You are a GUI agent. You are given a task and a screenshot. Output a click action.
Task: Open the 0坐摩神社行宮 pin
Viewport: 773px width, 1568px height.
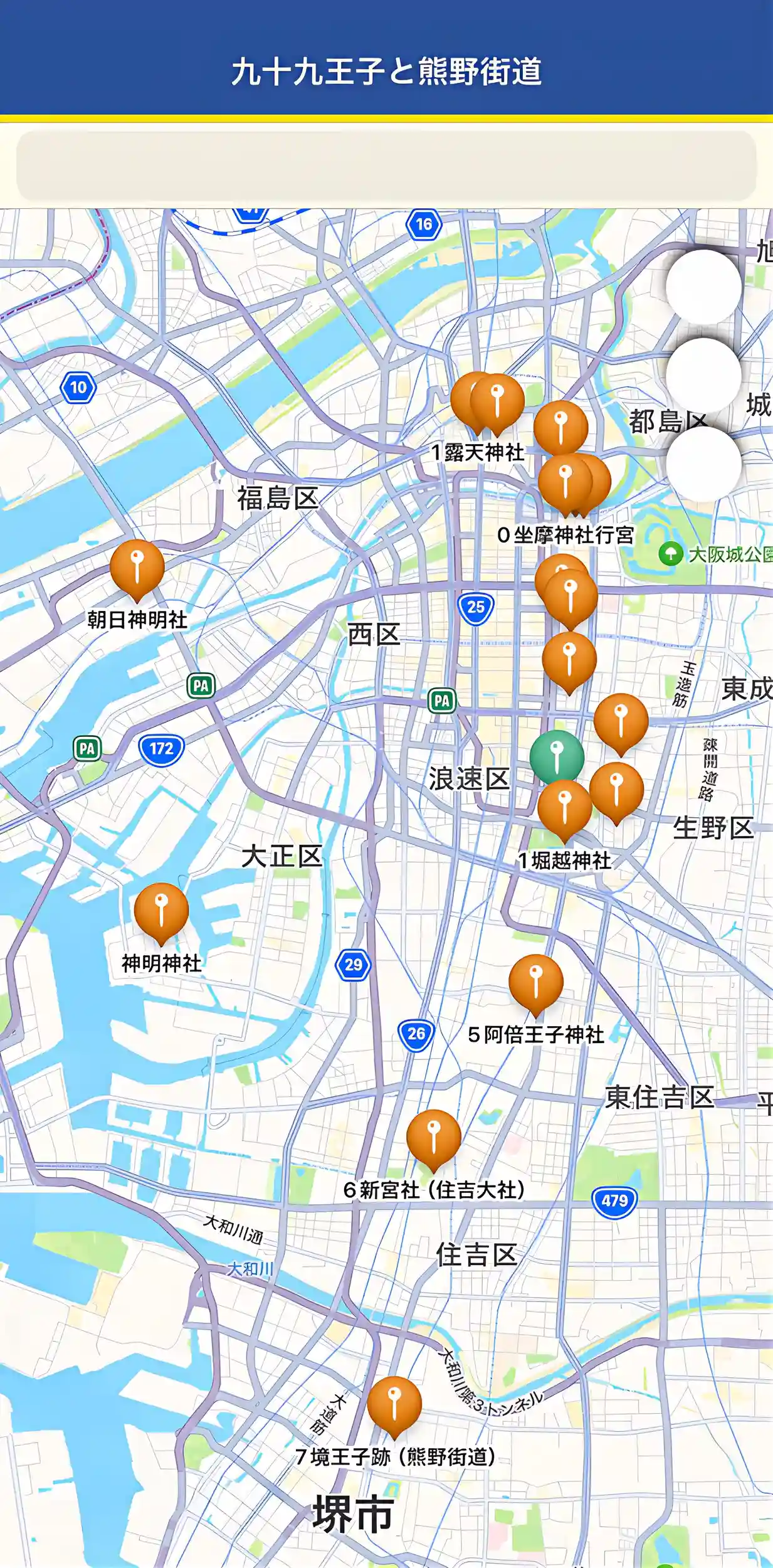tap(564, 482)
